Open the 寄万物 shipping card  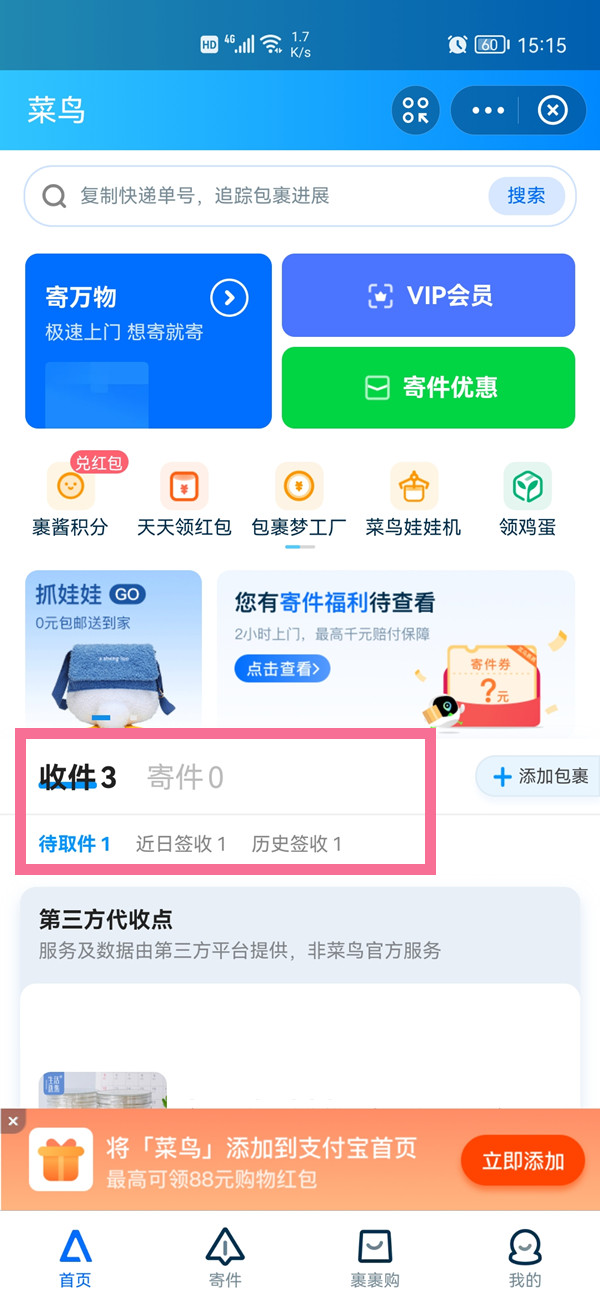point(148,340)
